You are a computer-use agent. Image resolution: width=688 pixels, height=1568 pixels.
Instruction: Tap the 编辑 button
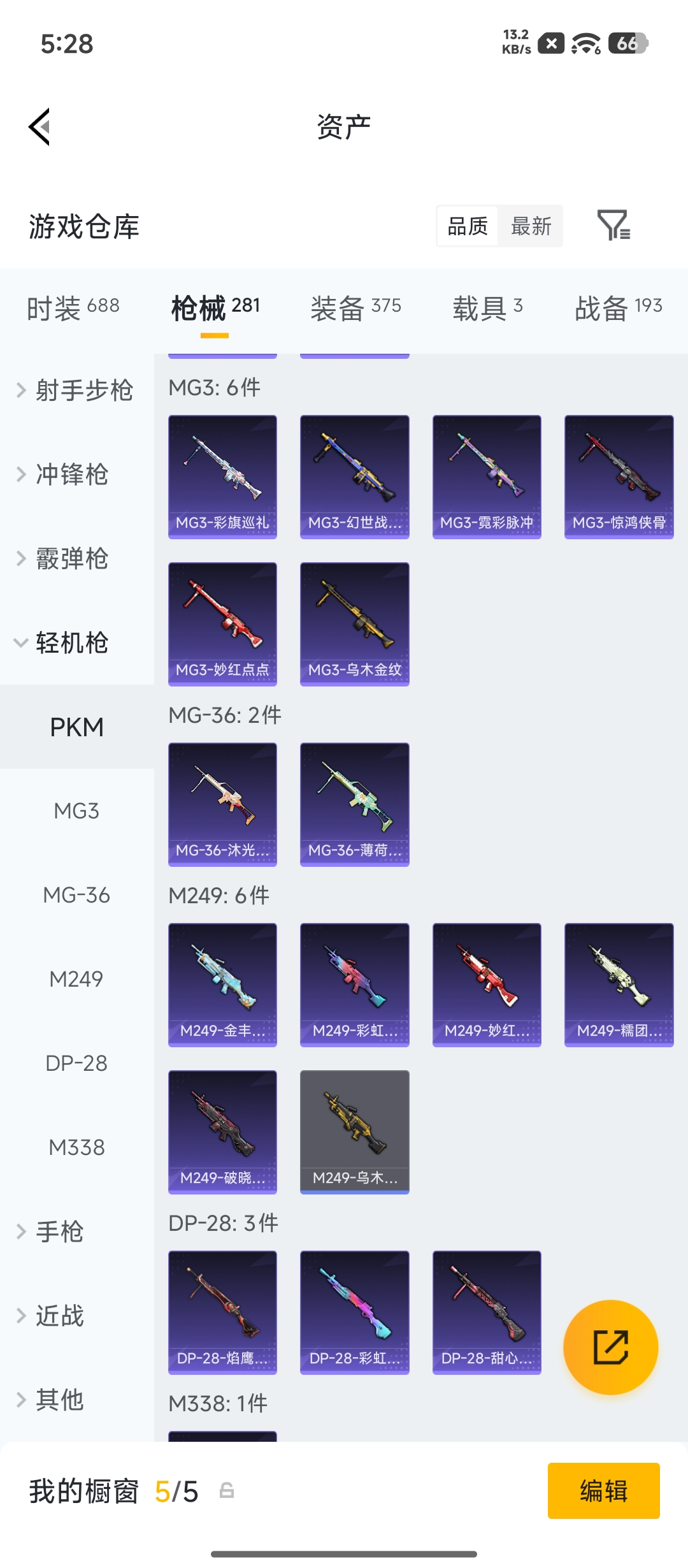[x=604, y=1491]
